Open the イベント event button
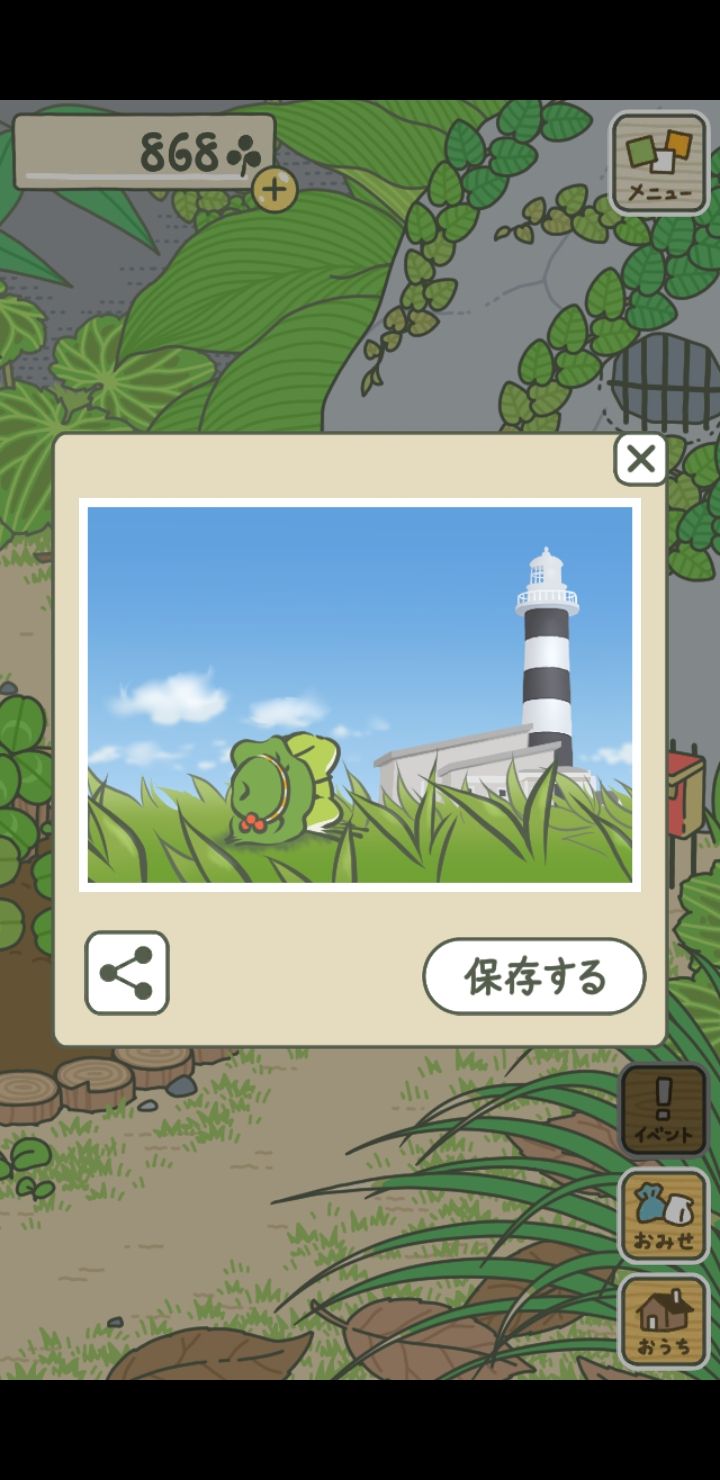This screenshot has height=1480, width=720. click(664, 1110)
